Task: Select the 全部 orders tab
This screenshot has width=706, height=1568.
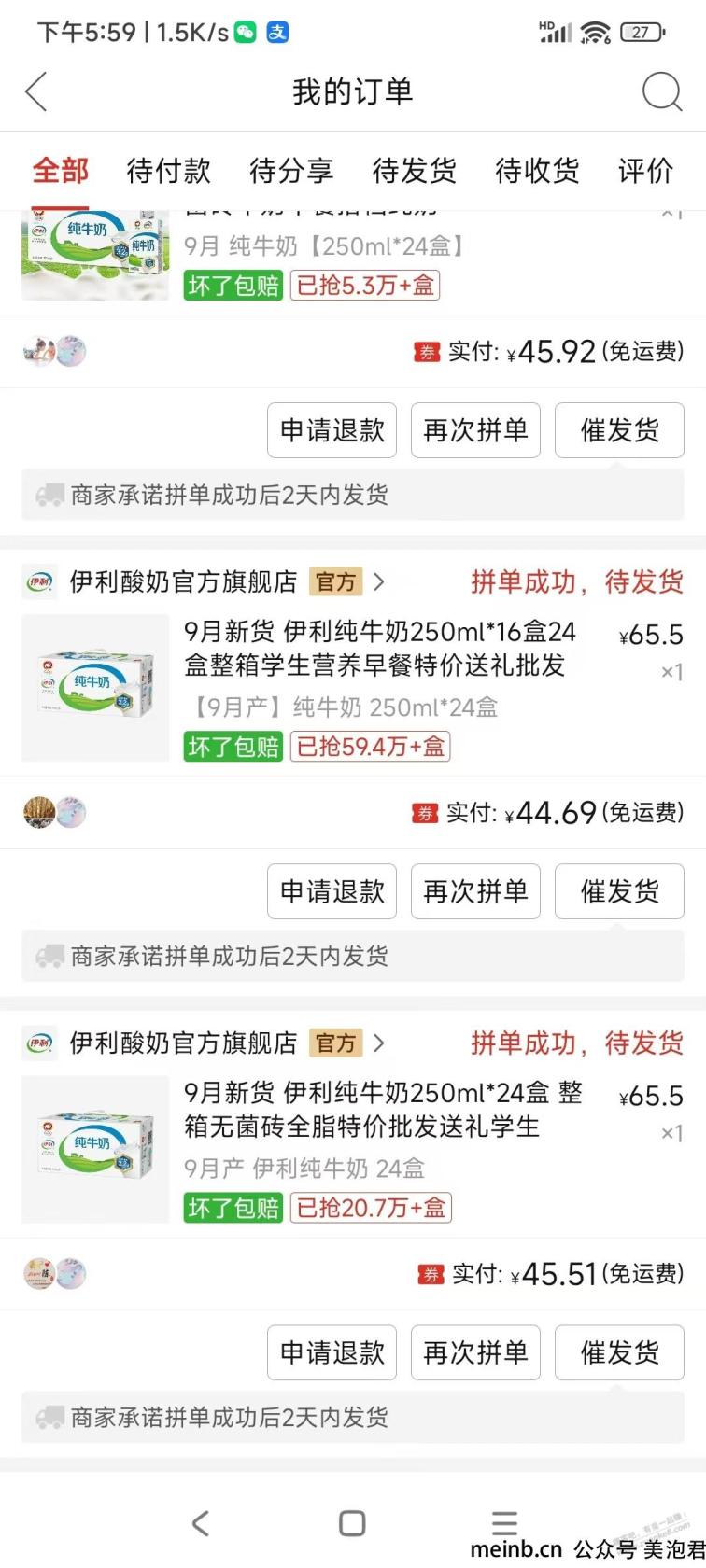Action: 61,171
